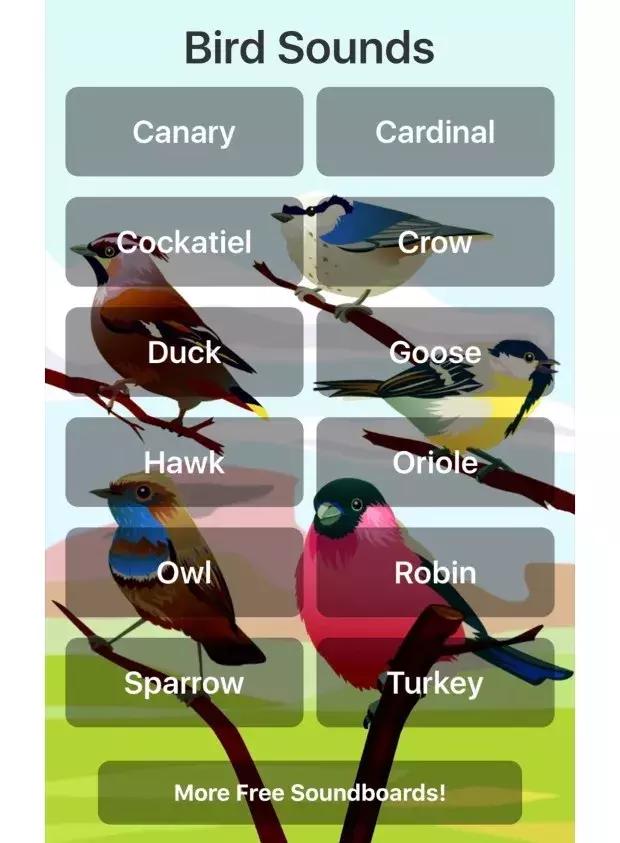Play the Duck quack
This screenshot has height=843, width=620.
[x=184, y=352]
